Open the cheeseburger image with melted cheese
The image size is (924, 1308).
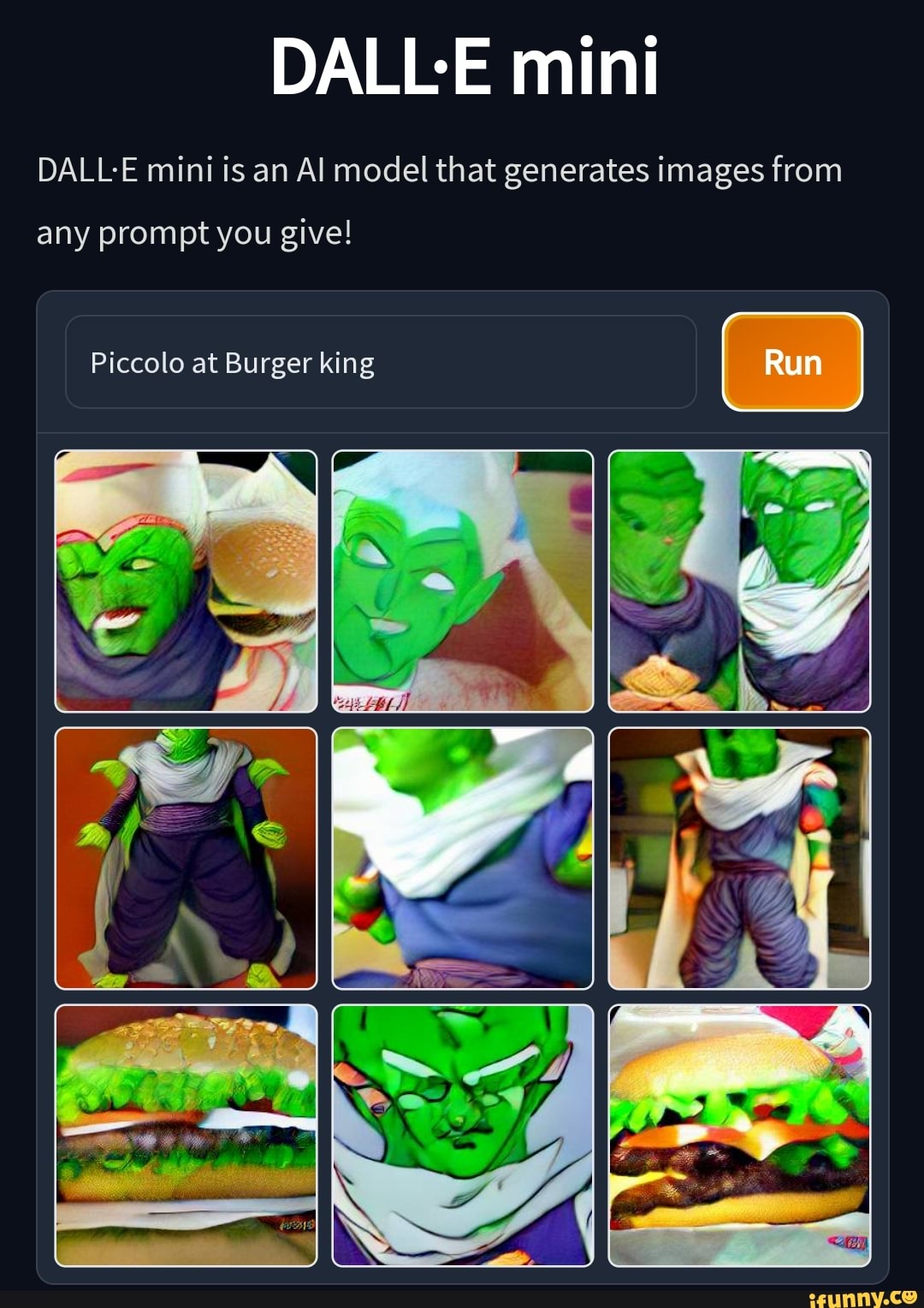pyautogui.click(x=739, y=1134)
